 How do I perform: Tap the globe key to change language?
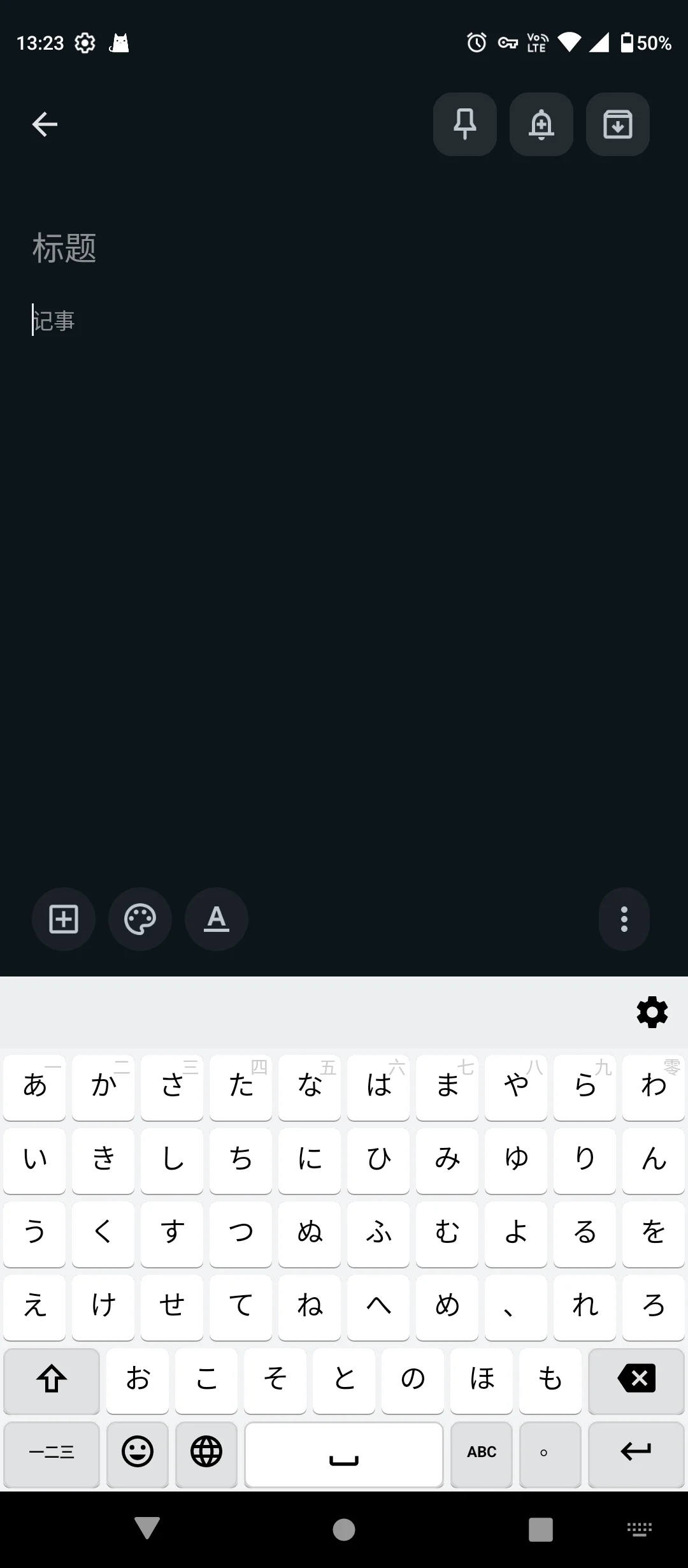point(206,1452)
